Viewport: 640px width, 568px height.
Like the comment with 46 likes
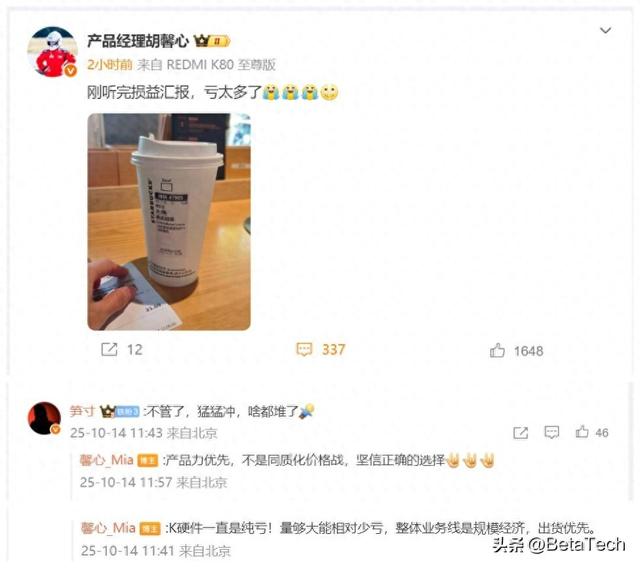coord(591,432)
